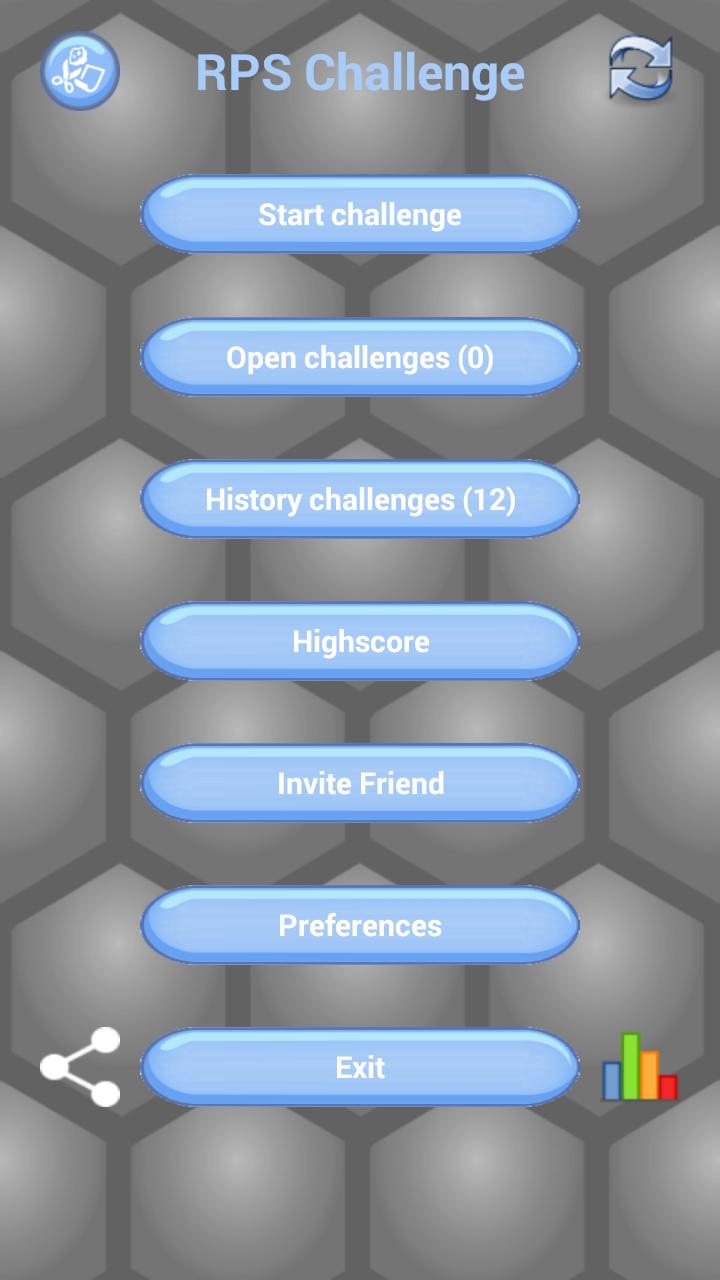Tap the RPS Challenge title text
This screenshot has height=1280, width=720.
360,72
